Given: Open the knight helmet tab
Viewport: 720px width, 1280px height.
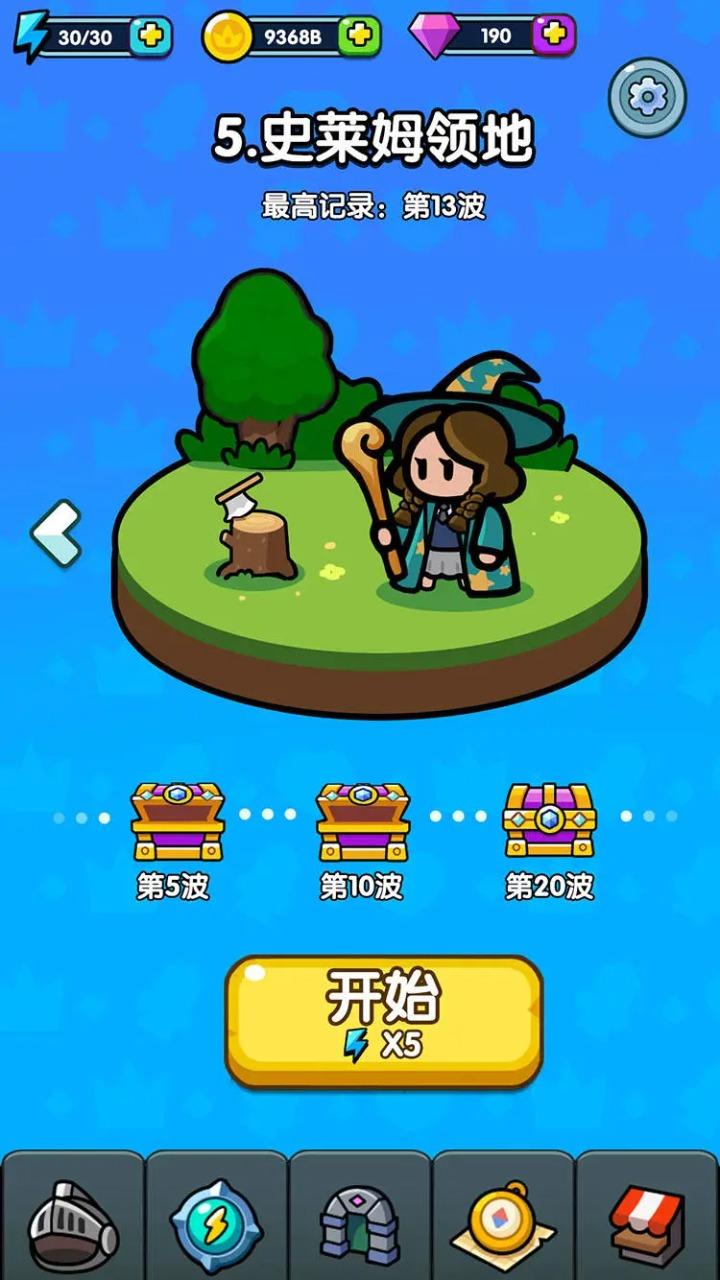Looking at the screenshot, I should coord(72,1224).
